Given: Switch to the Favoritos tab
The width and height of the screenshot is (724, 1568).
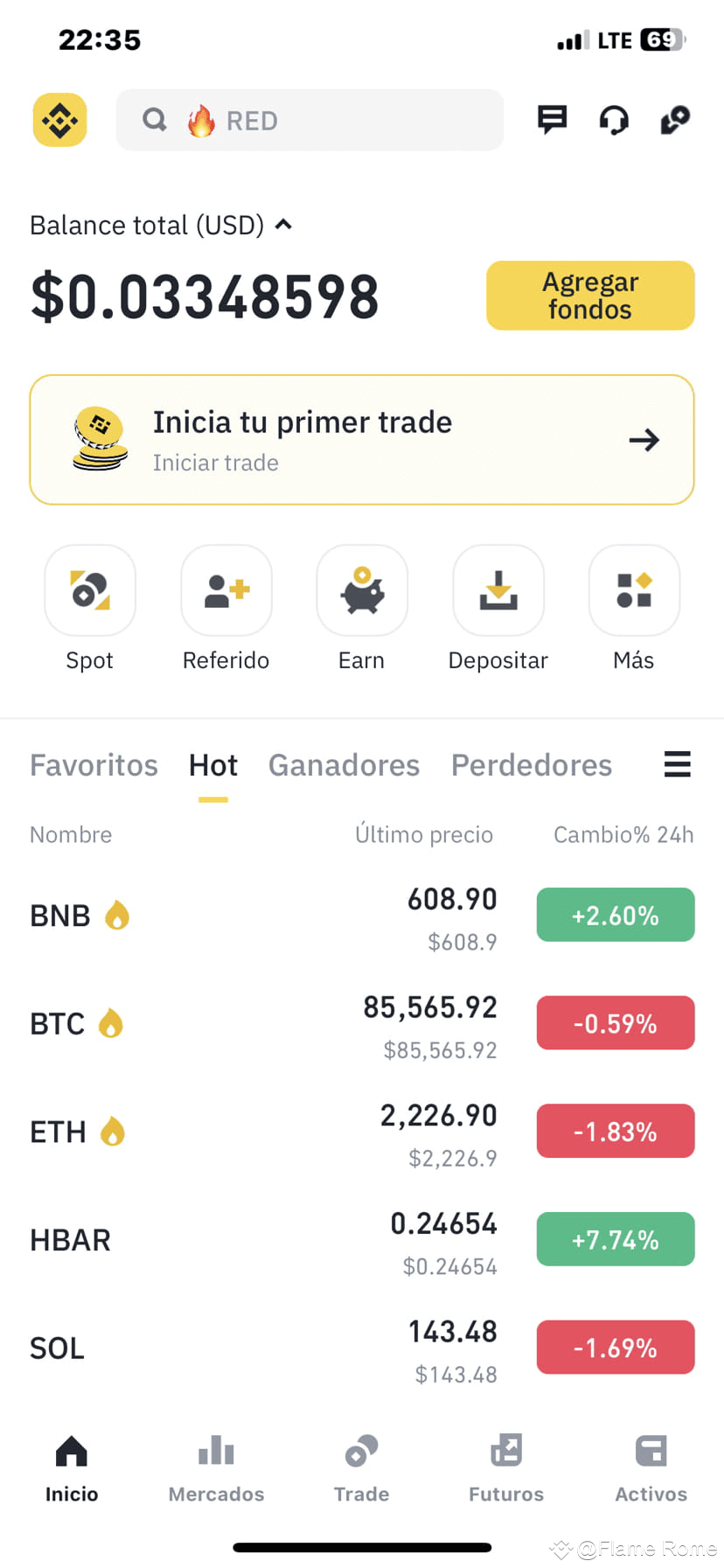Looking at the screenshot, I should coord(94,765).
